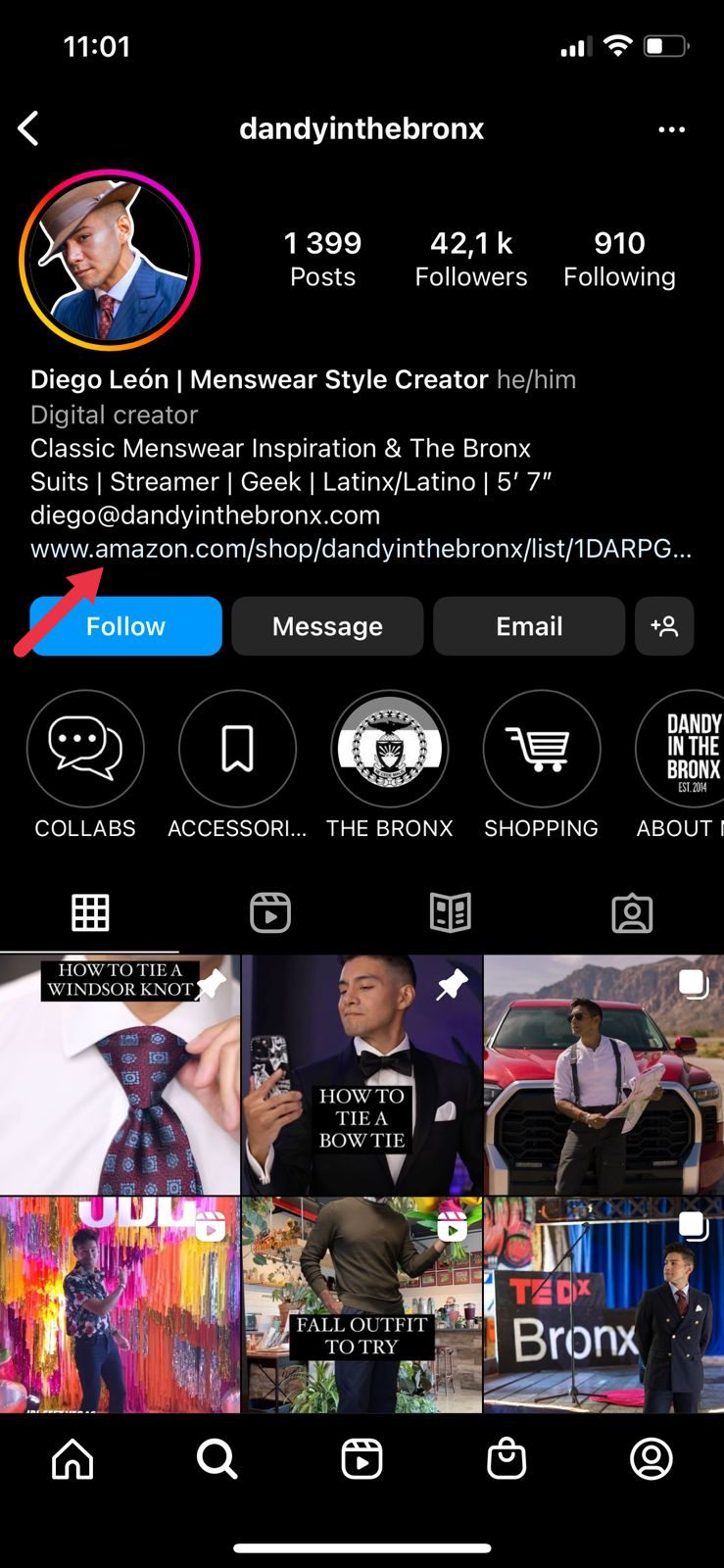This screenshot has height=1568, width=724.
Task: Open the Shop tab in bottom bar
Action: pyautogui.click(x=507, y=1459)
